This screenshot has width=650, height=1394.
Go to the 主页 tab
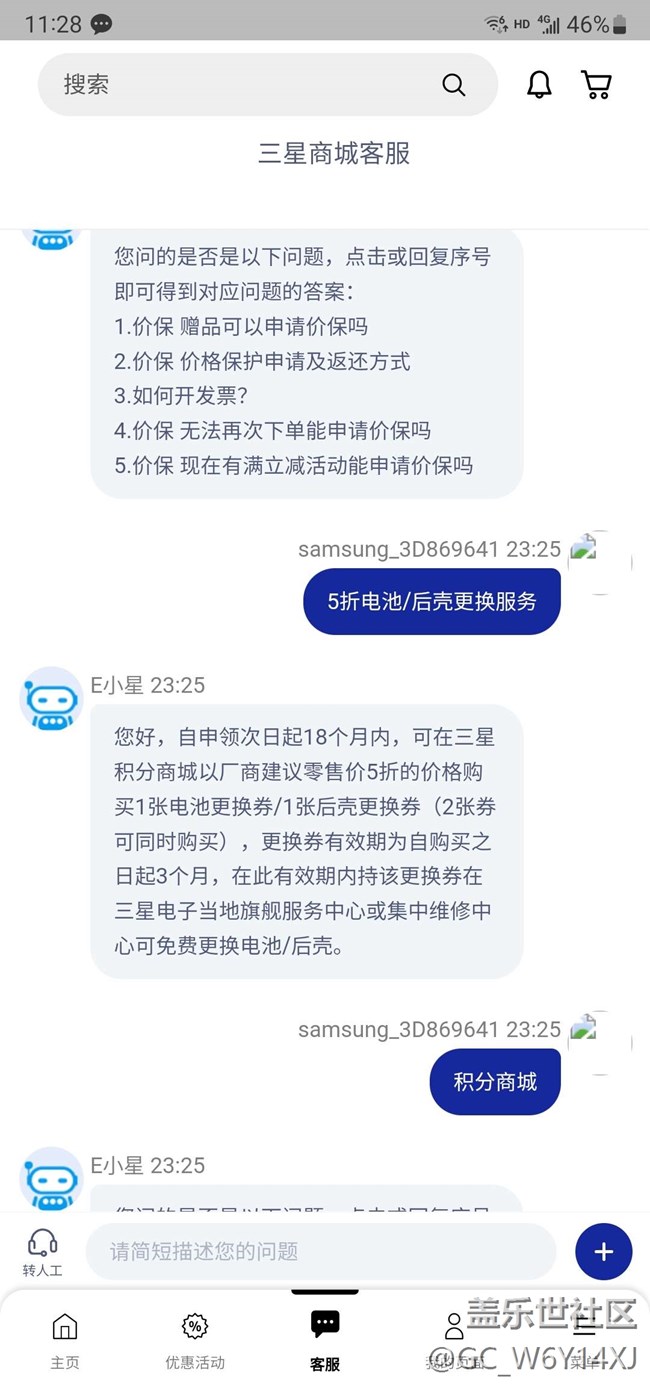[65, 1341]
